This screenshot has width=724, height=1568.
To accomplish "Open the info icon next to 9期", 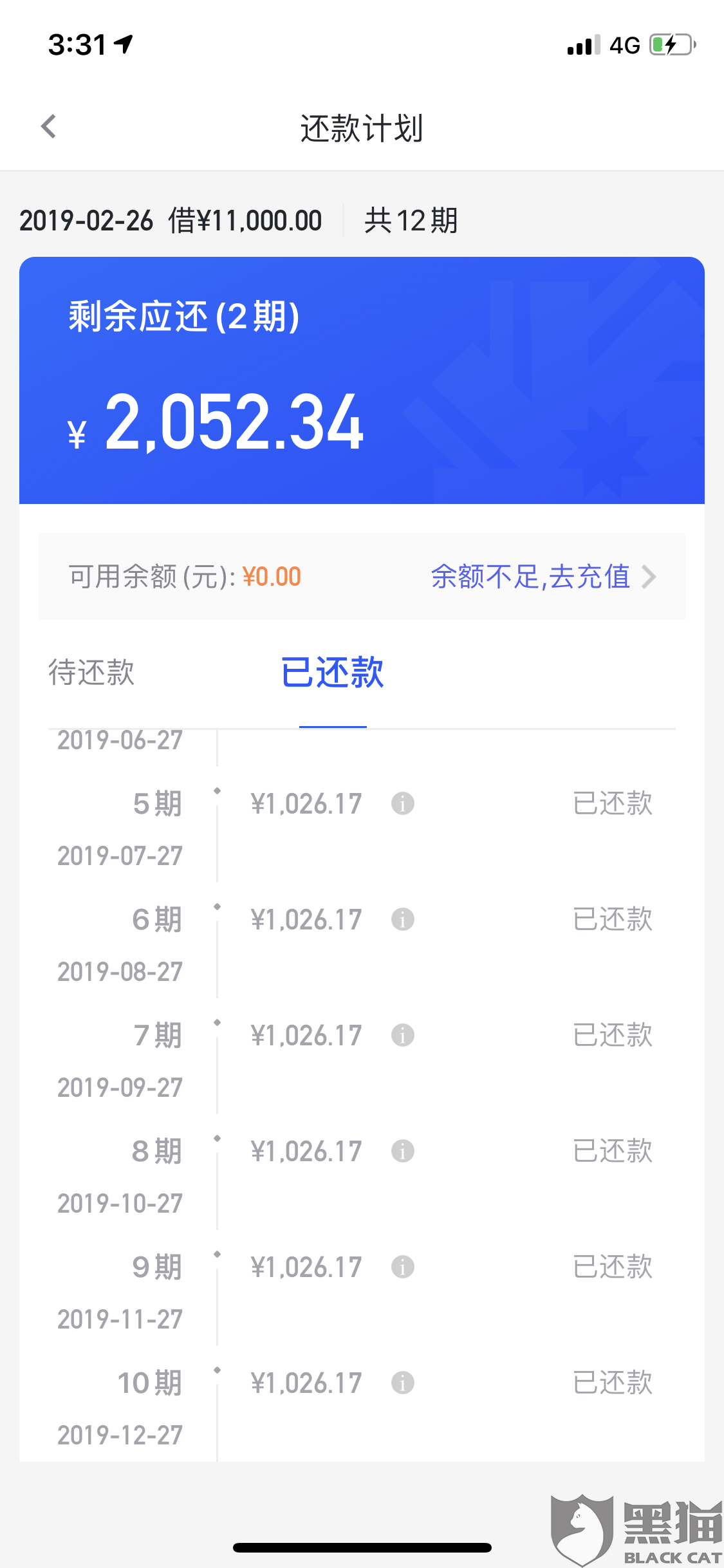I will click(x=403, y=1267).
